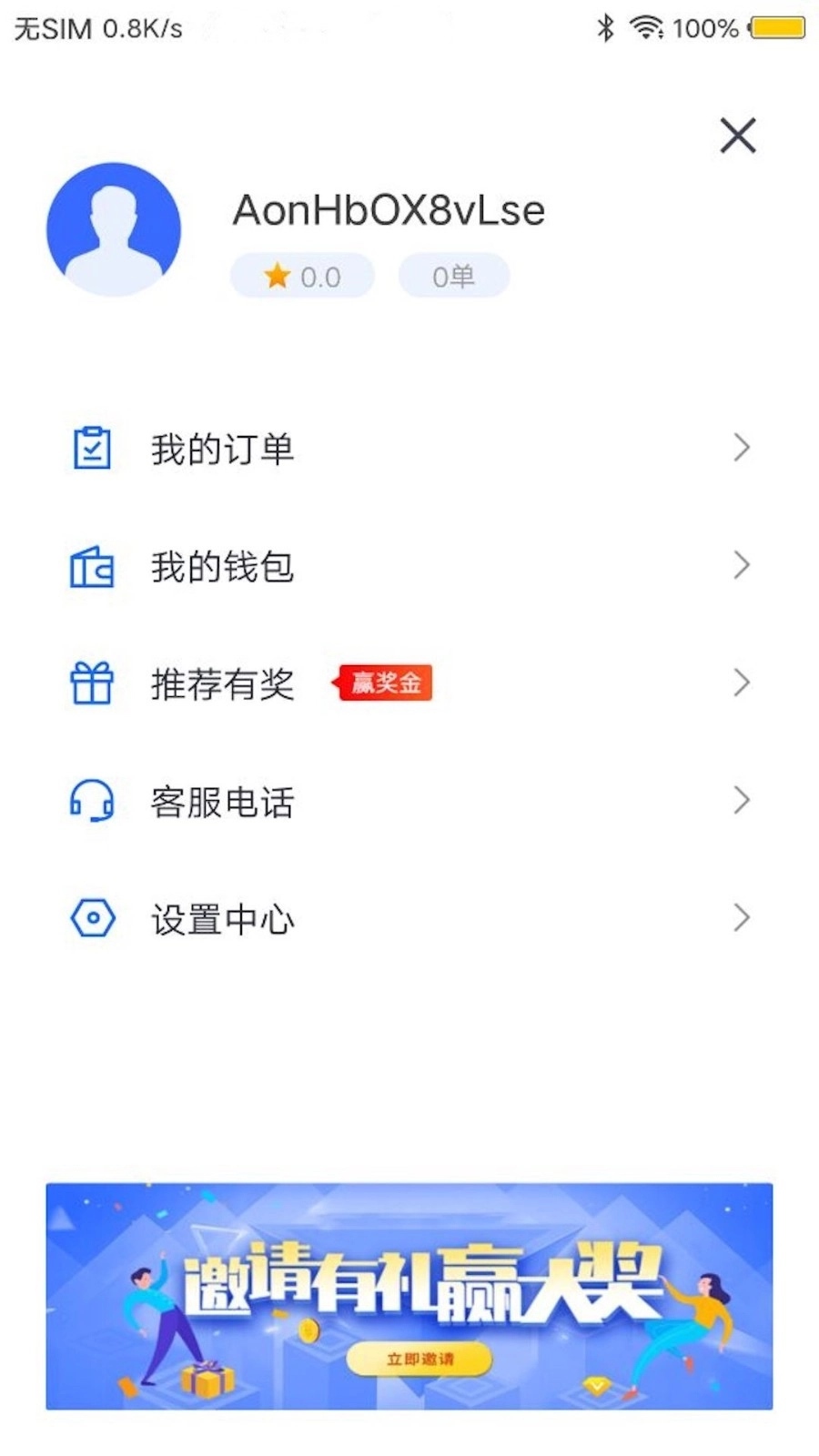Close the side menu with the X
Screen dimensions: 819x1456
[737, 136]
